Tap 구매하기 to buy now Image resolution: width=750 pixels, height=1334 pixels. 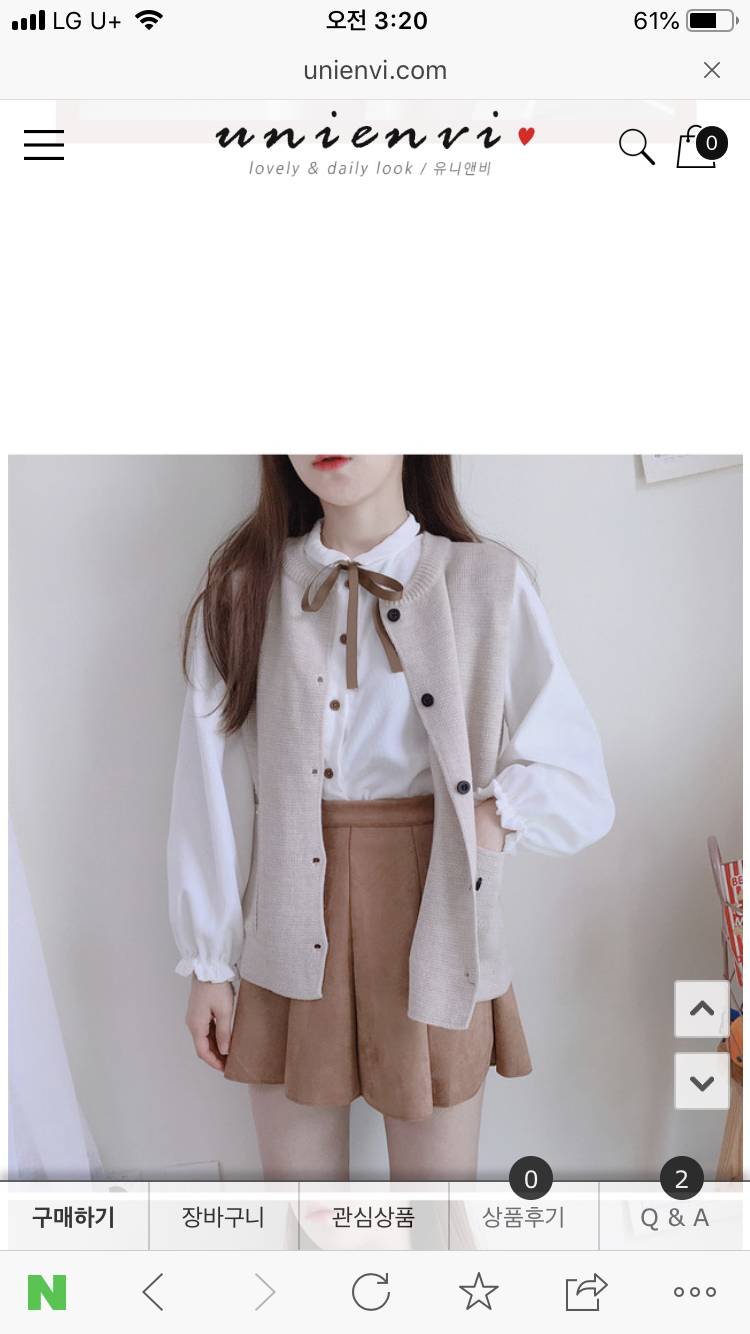[74, 1217]
